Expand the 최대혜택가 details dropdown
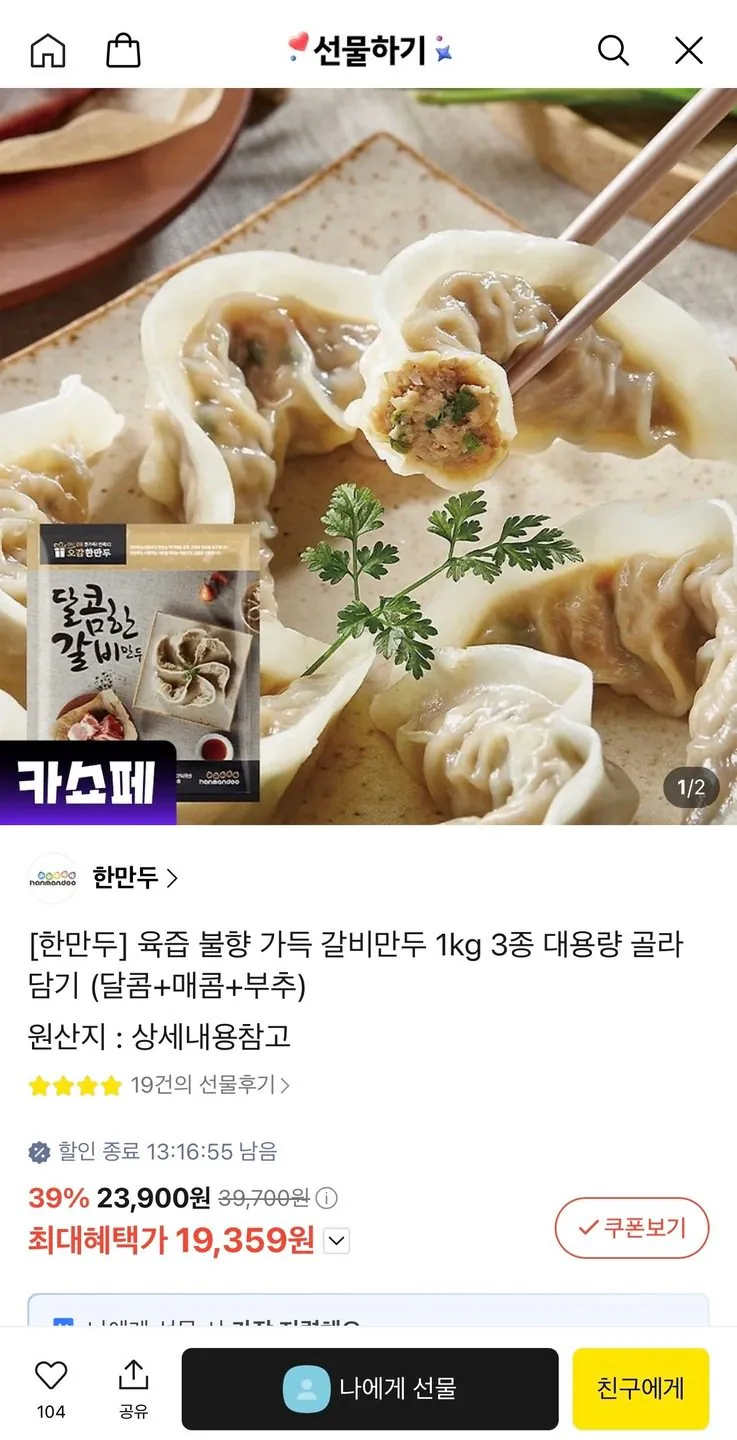 tap(338, 1242)
